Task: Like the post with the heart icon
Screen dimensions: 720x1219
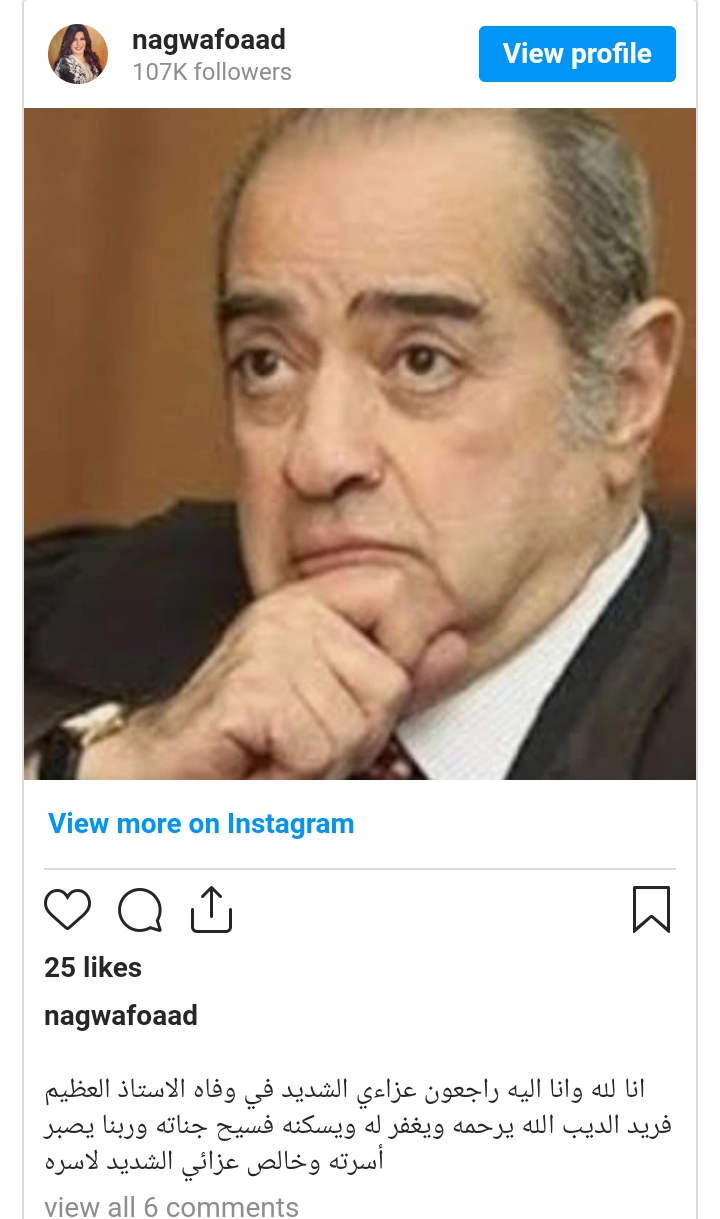Action: [x=68, y=910]
